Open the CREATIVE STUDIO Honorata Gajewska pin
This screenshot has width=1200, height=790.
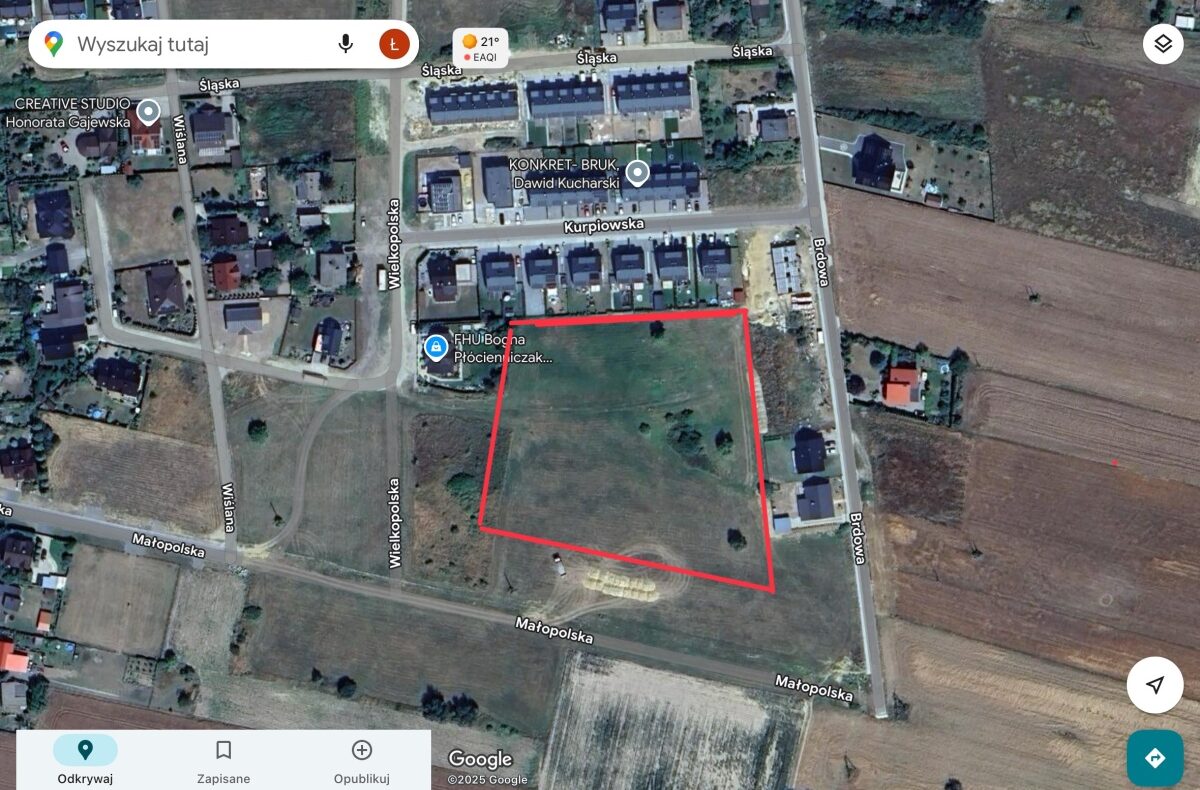(x=148, y=110)
